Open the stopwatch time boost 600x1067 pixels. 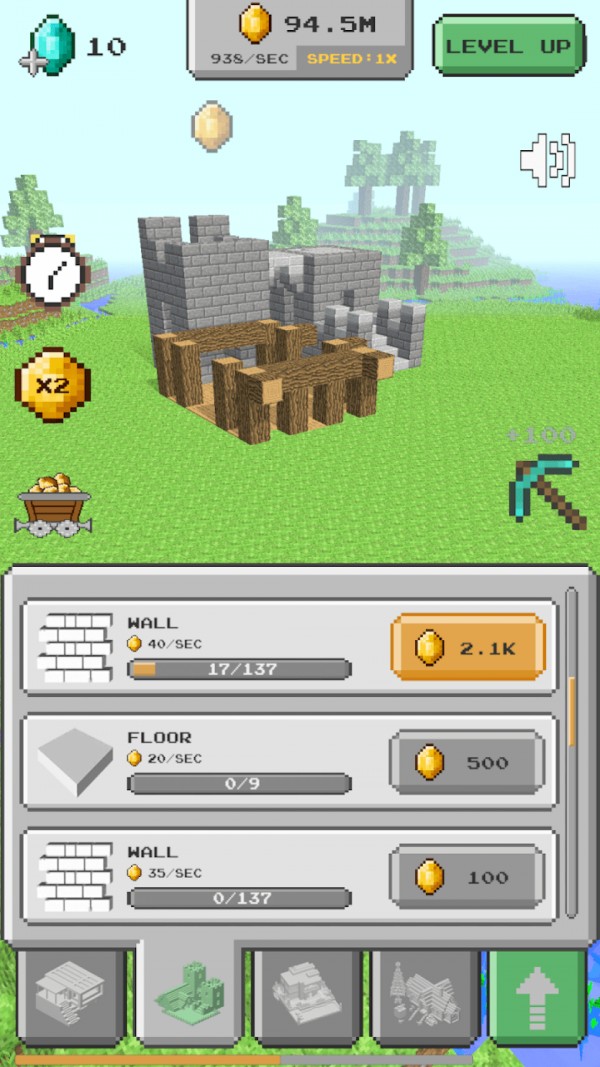click(54, 271)
